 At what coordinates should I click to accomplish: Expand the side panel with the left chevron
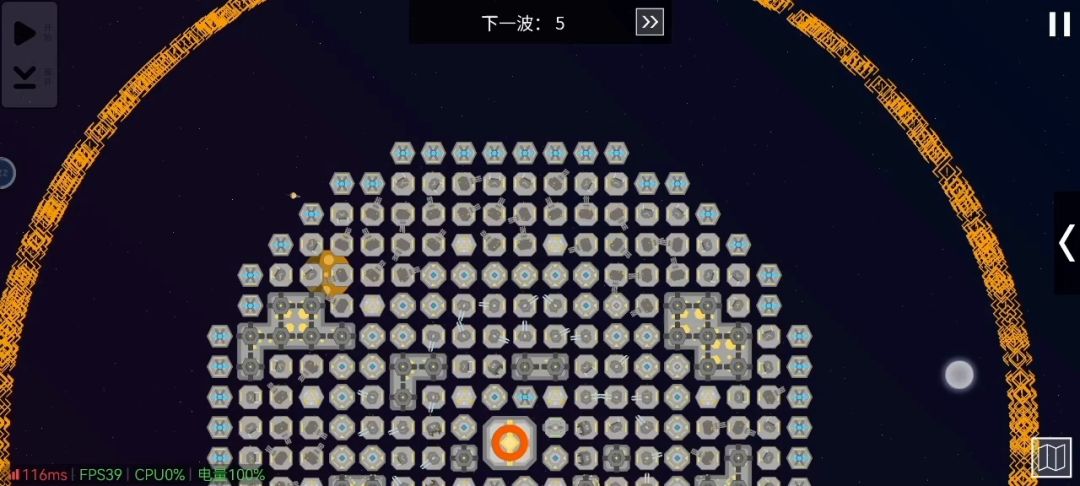pos(1067,243)
